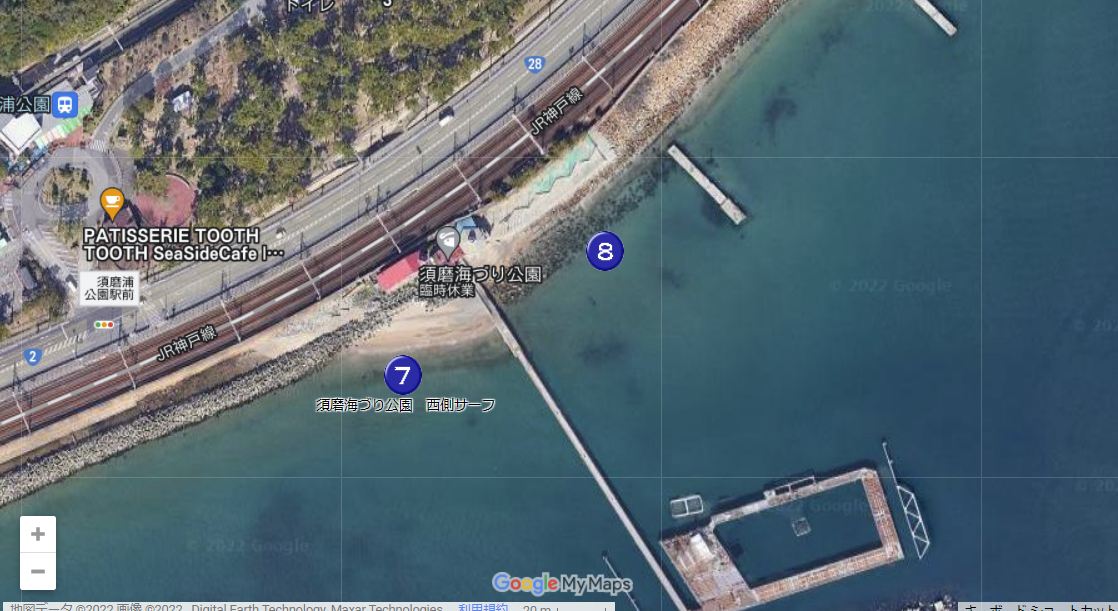Select the 須磨浦公園 train station icon
This screenshot has height=611, width=1118.
[66, 103]
